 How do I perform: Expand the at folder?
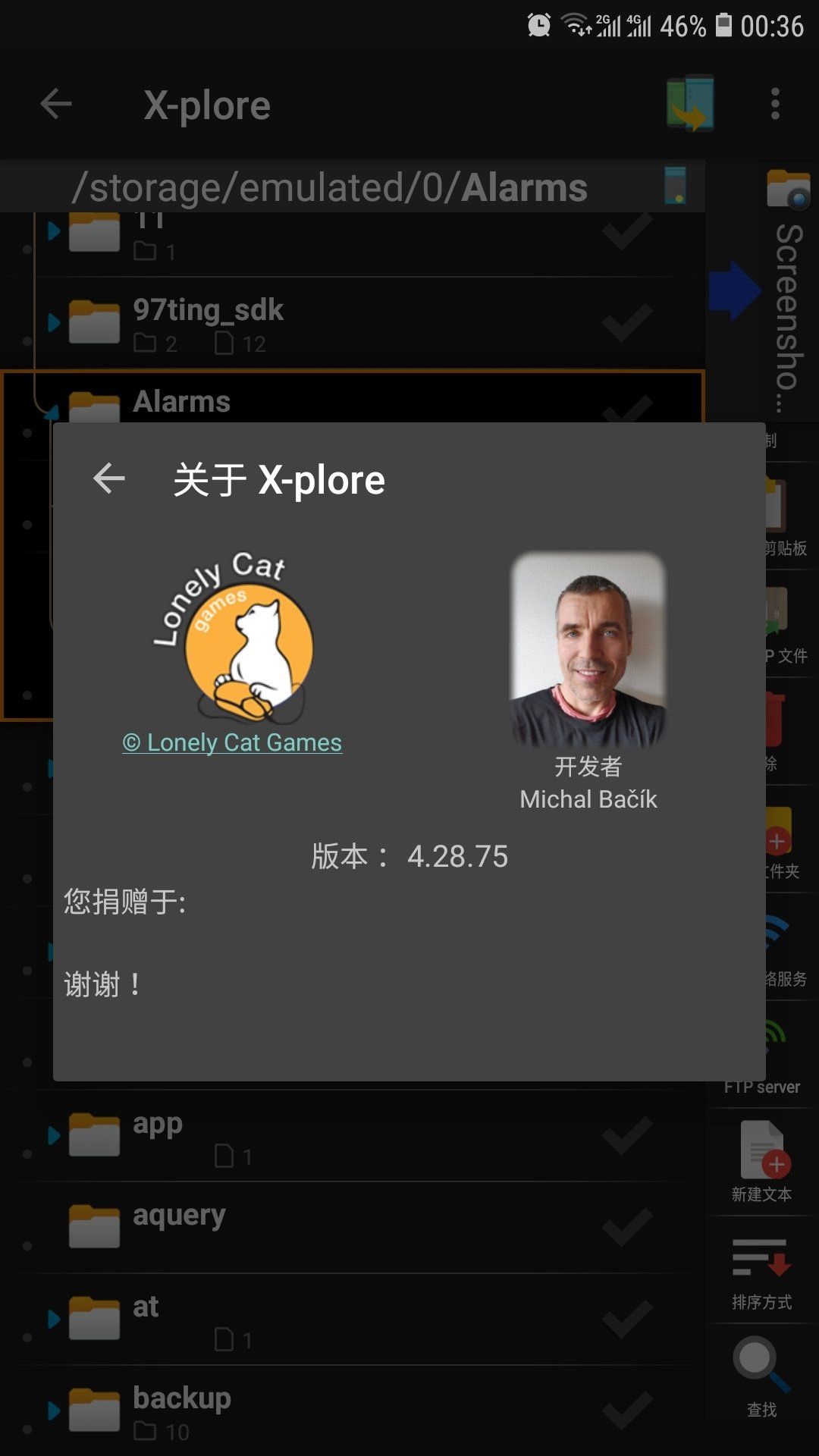[53, 1319]
